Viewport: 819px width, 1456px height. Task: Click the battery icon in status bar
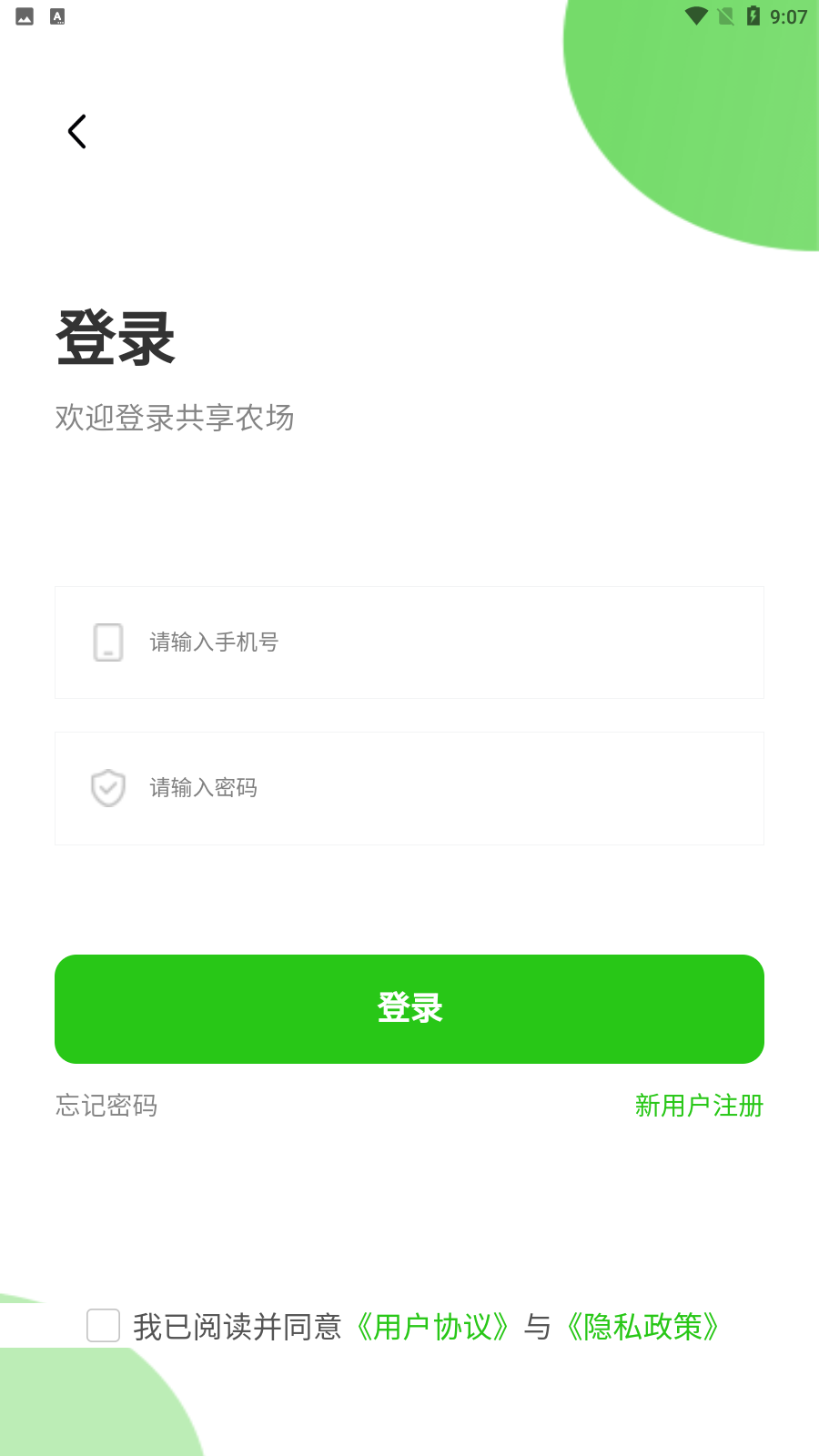tap(752, 15)
